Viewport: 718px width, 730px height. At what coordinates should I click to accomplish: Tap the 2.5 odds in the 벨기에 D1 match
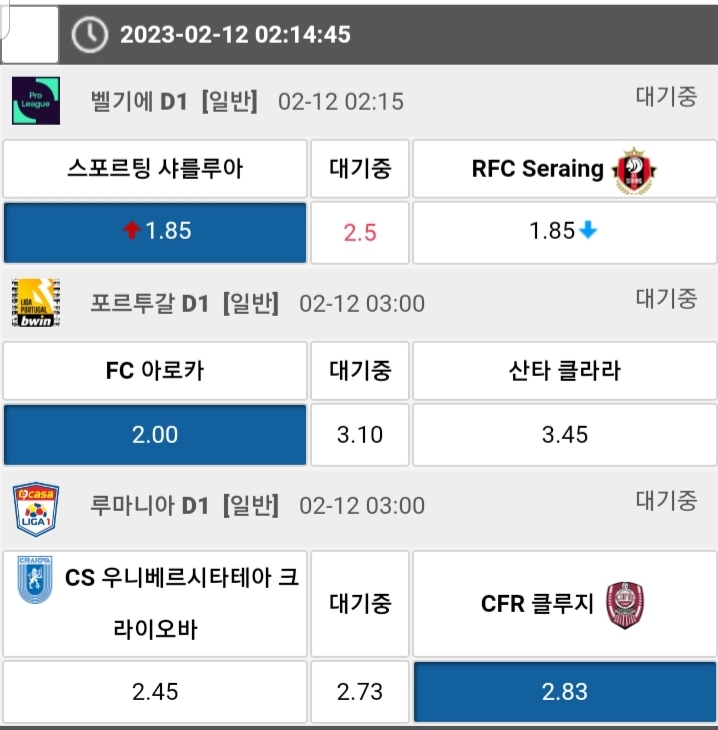click(360, 231)
